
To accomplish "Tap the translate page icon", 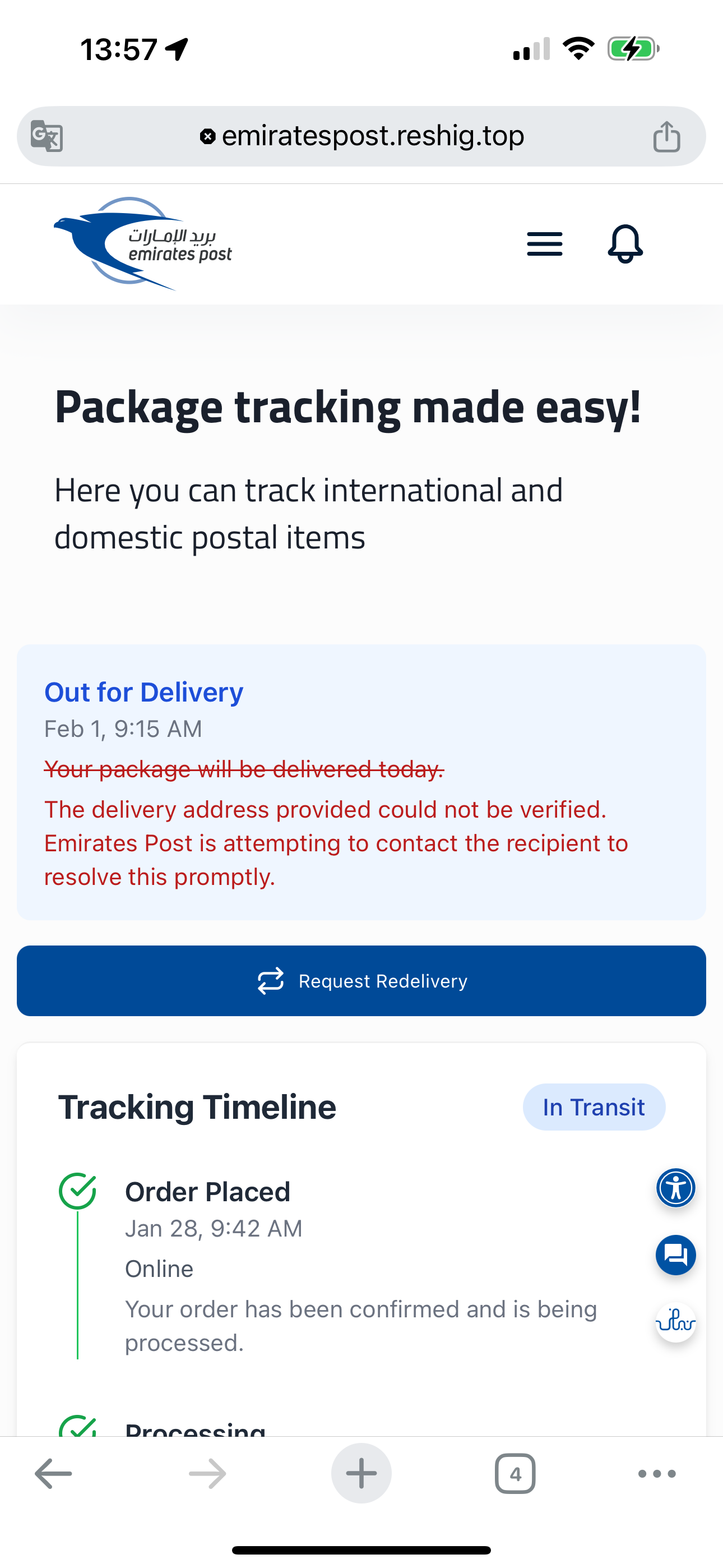I will pos(47,136).
